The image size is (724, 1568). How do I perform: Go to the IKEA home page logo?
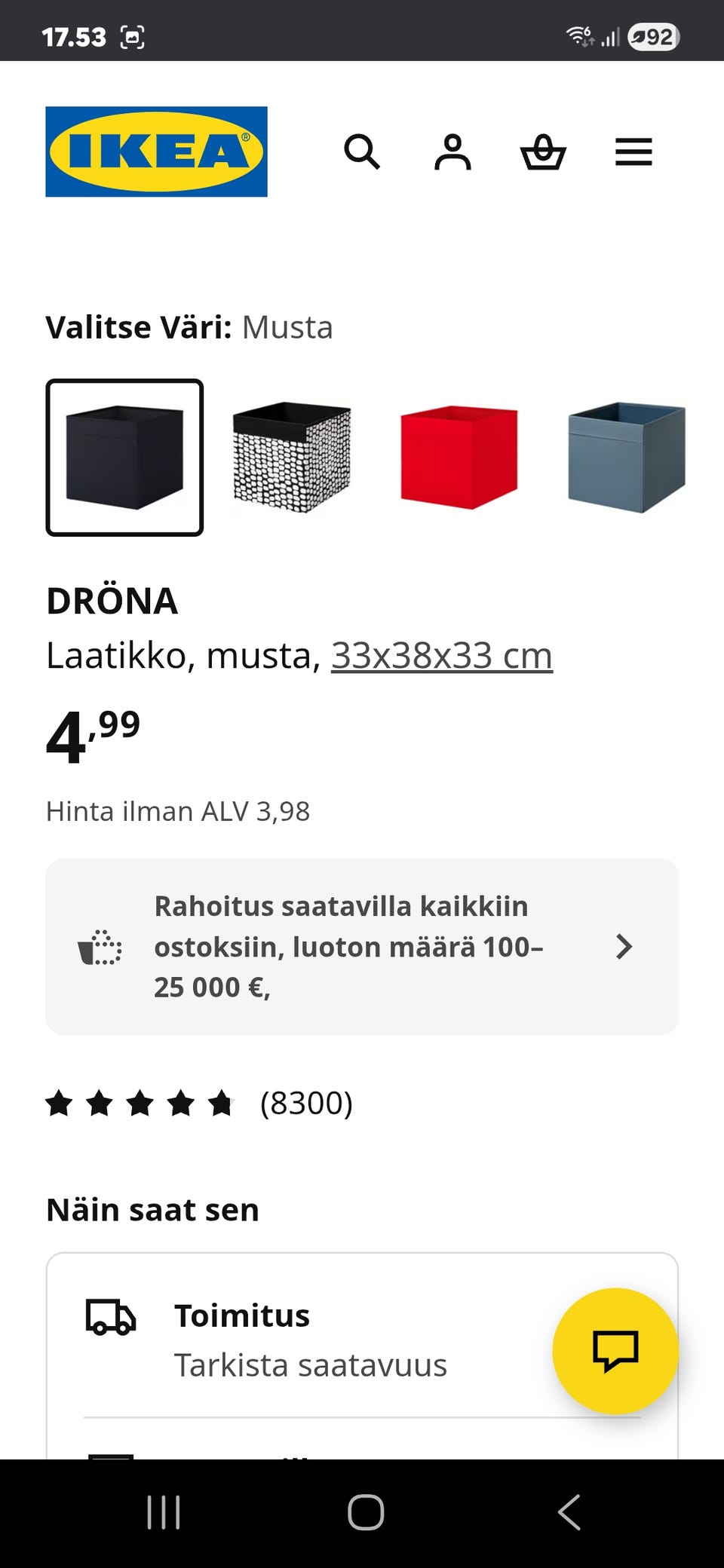156,152
